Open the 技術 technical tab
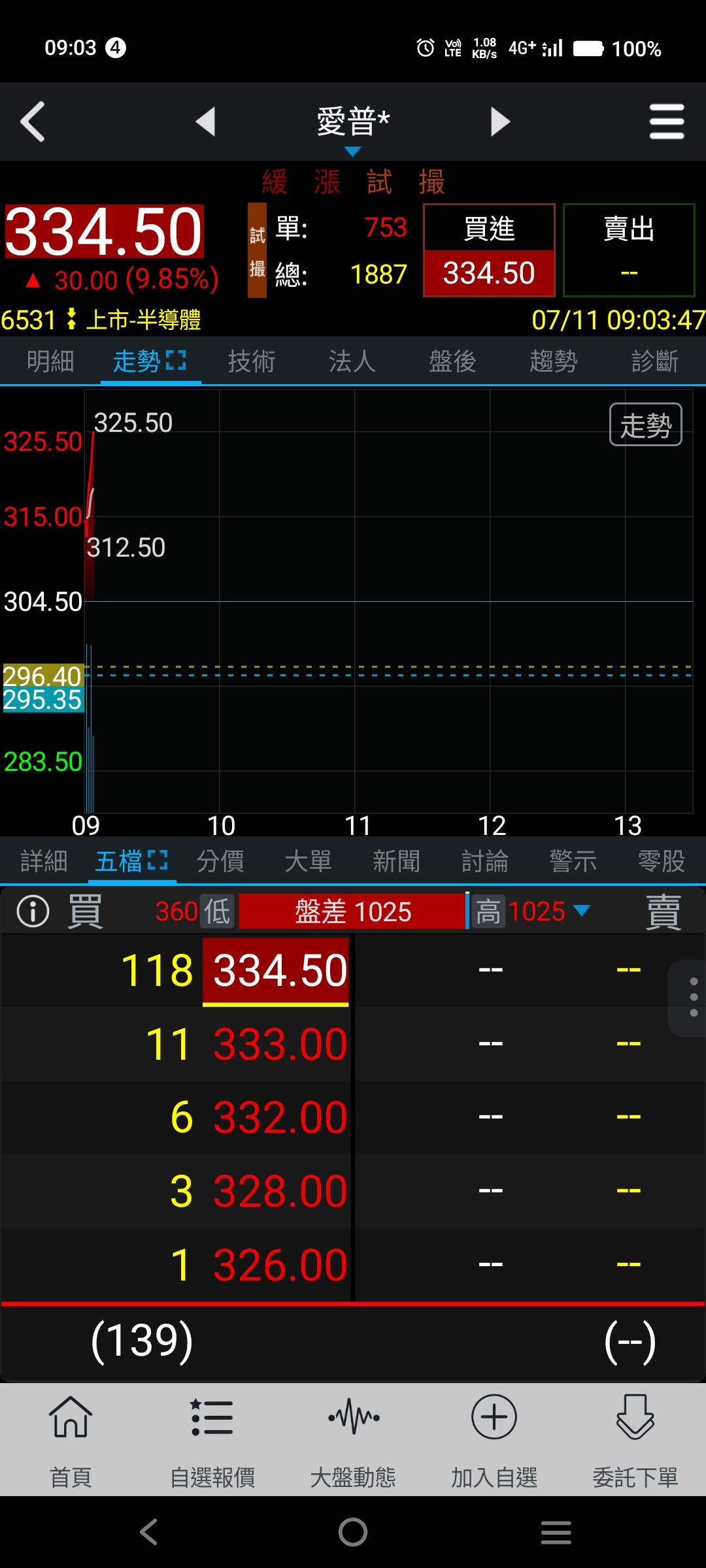This screenshot has width=706, height=1568. (252, 361)
